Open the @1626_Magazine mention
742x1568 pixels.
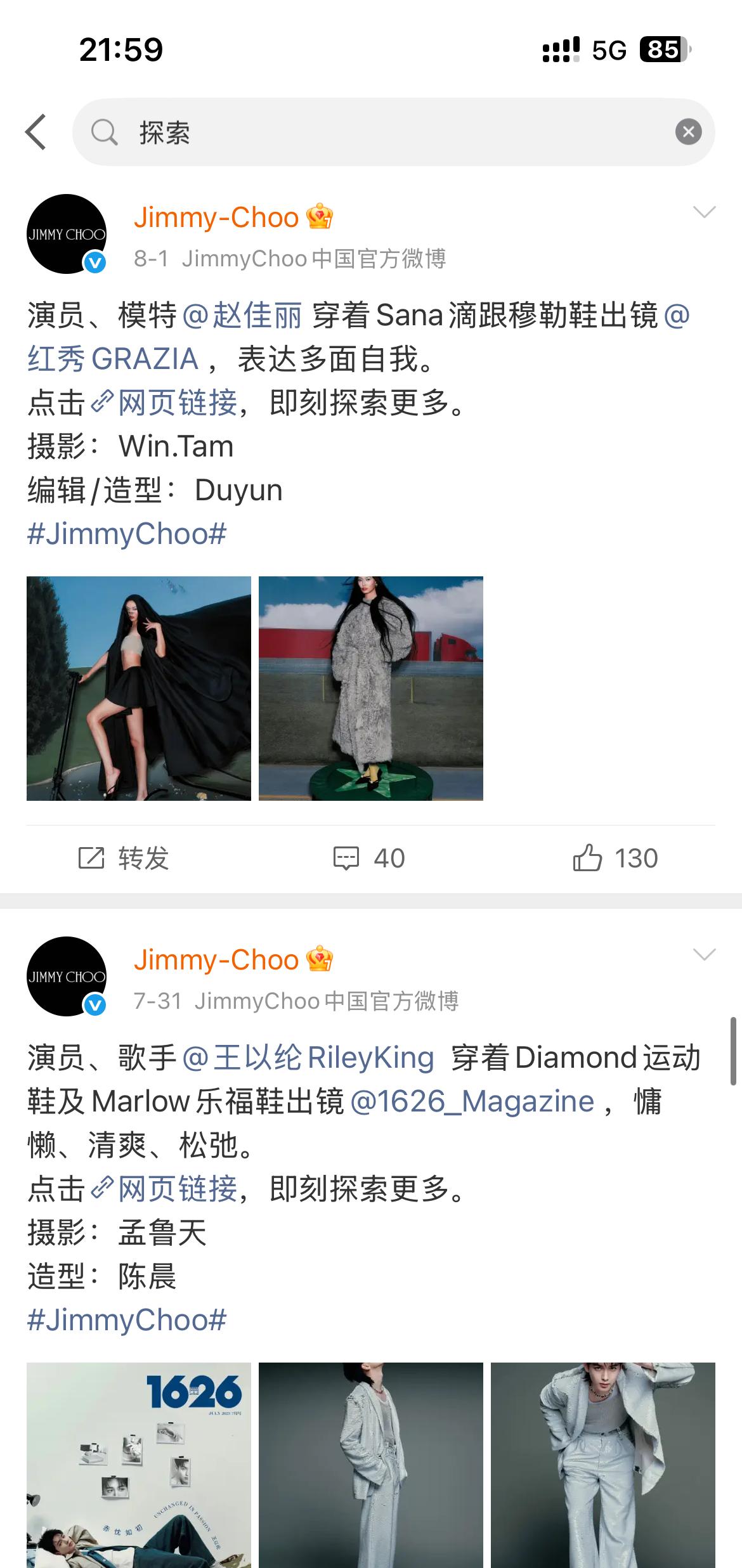click(472, 1102)
